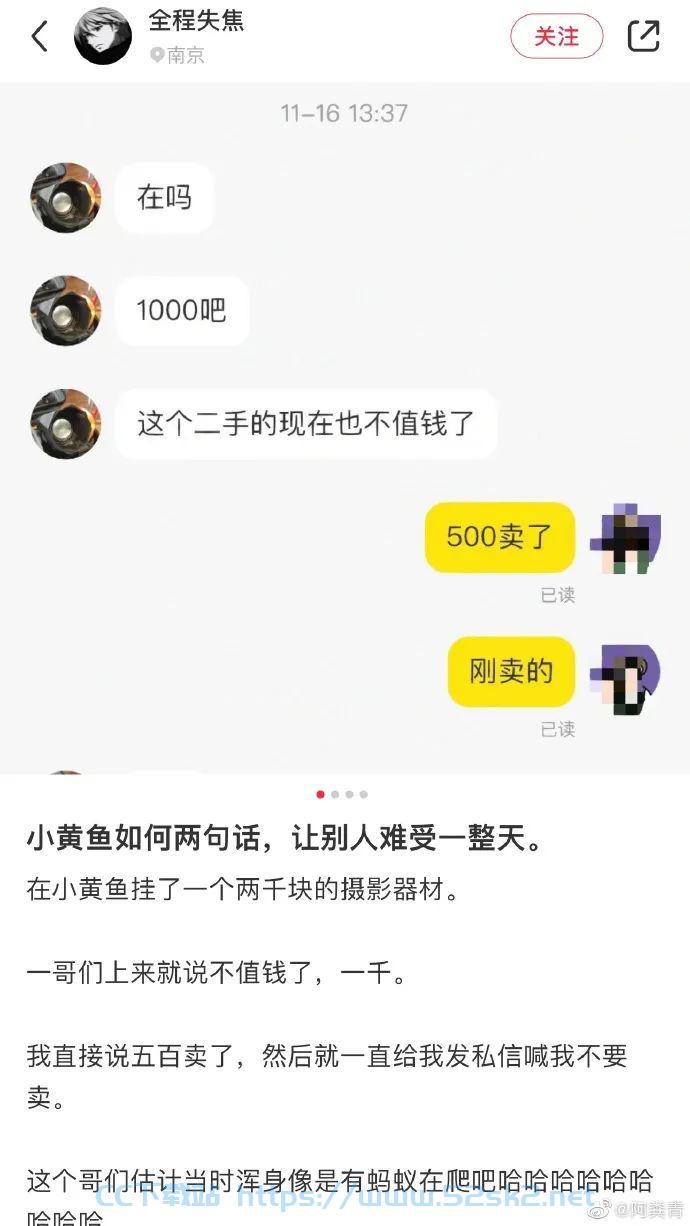Follow the author with 关注 button

coord(557,37)
